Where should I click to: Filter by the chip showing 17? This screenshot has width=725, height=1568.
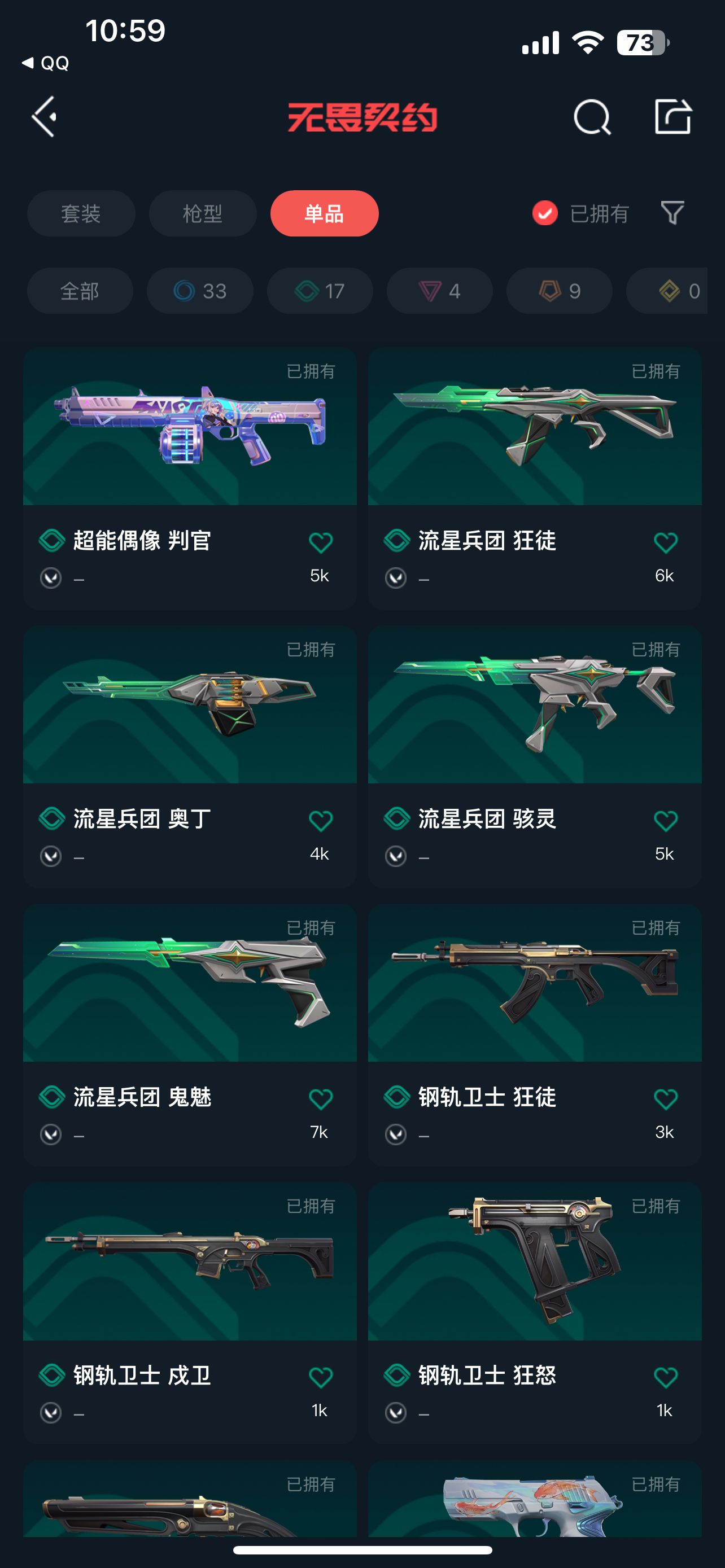tap(320, 291)
